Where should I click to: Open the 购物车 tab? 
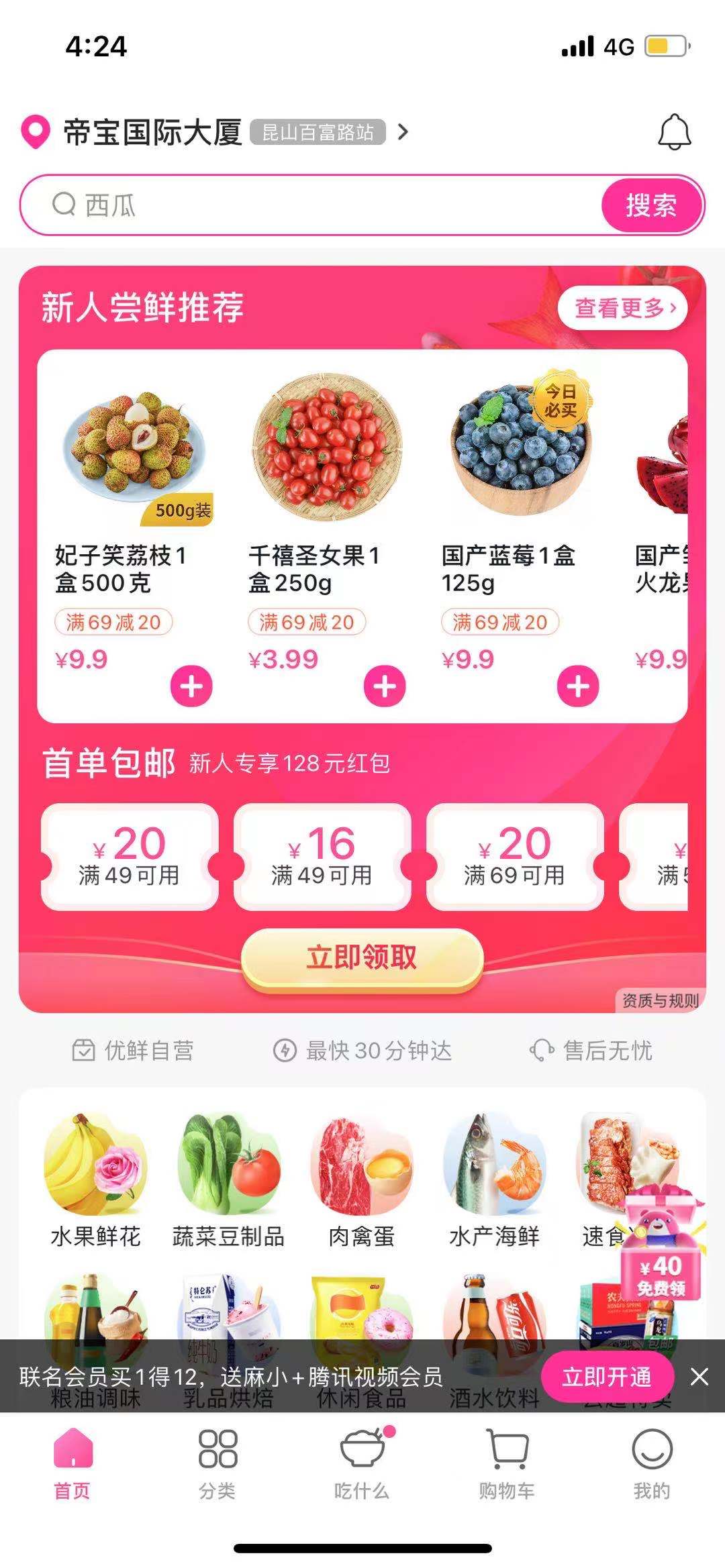pos(507,1464)
